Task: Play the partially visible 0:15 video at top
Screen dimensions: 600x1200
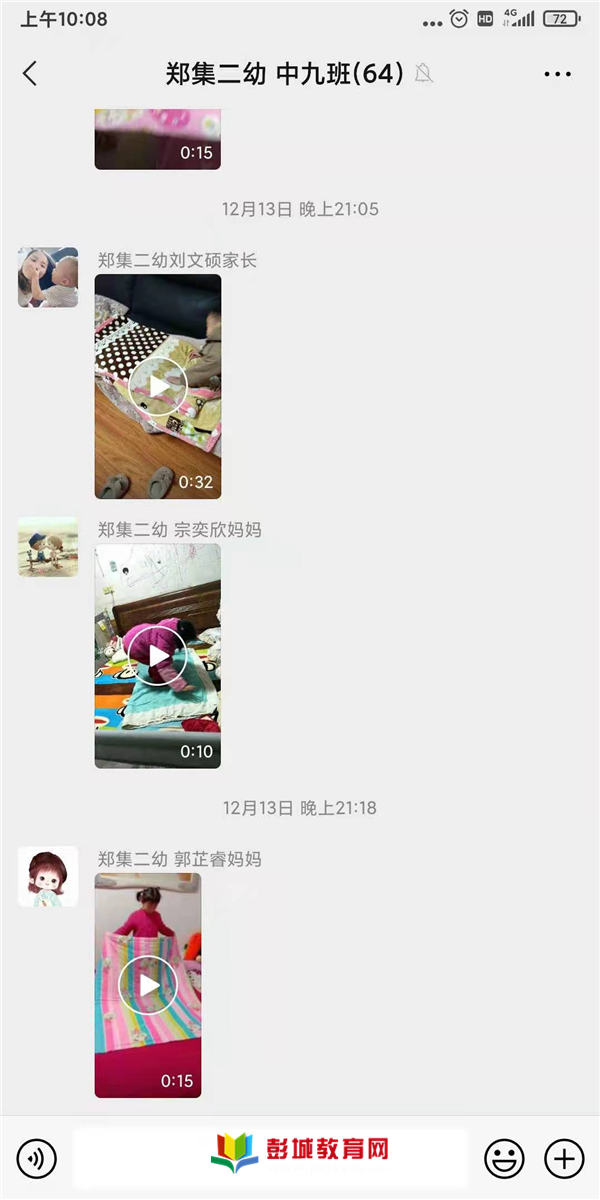Action: tap(158, 139)
